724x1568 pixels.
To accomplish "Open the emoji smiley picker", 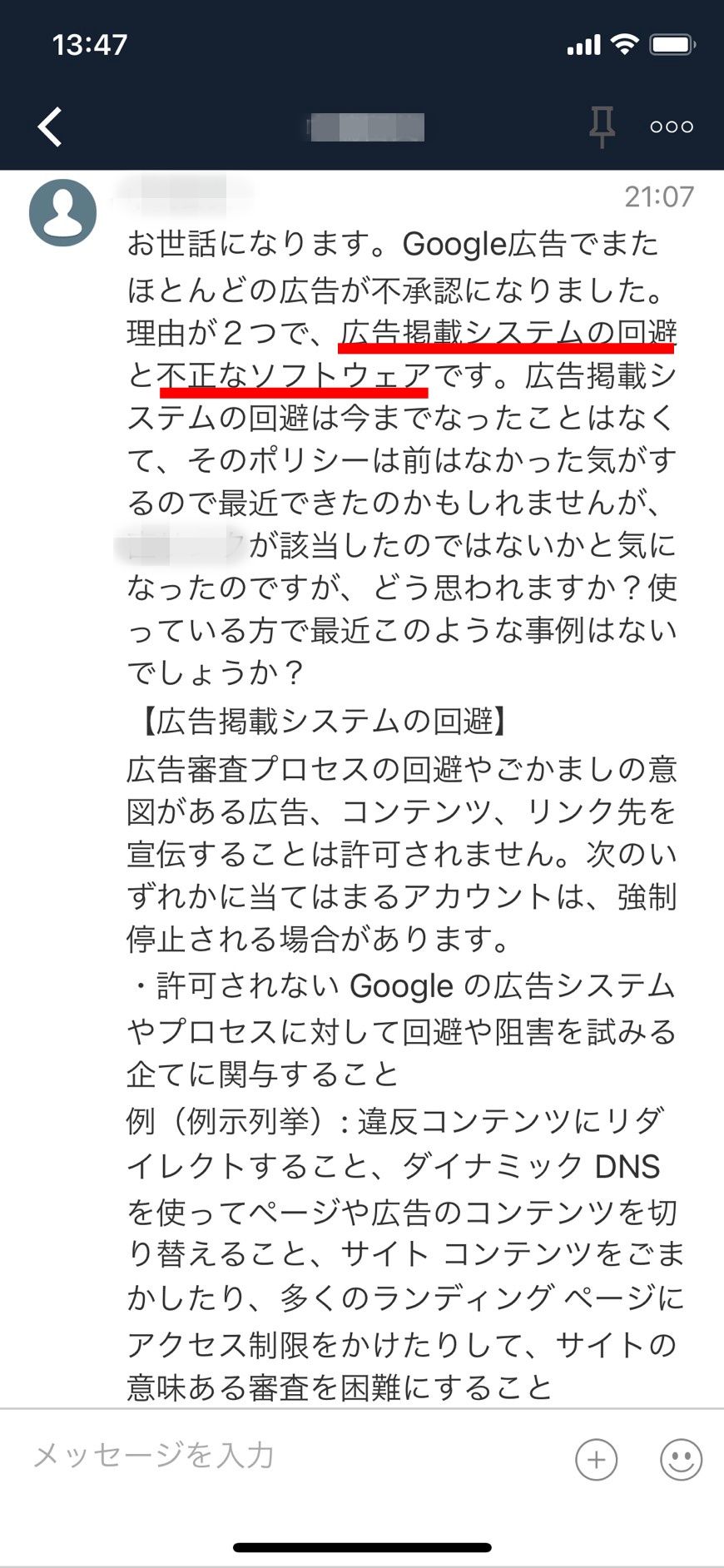I will (x=681, y=1459).
